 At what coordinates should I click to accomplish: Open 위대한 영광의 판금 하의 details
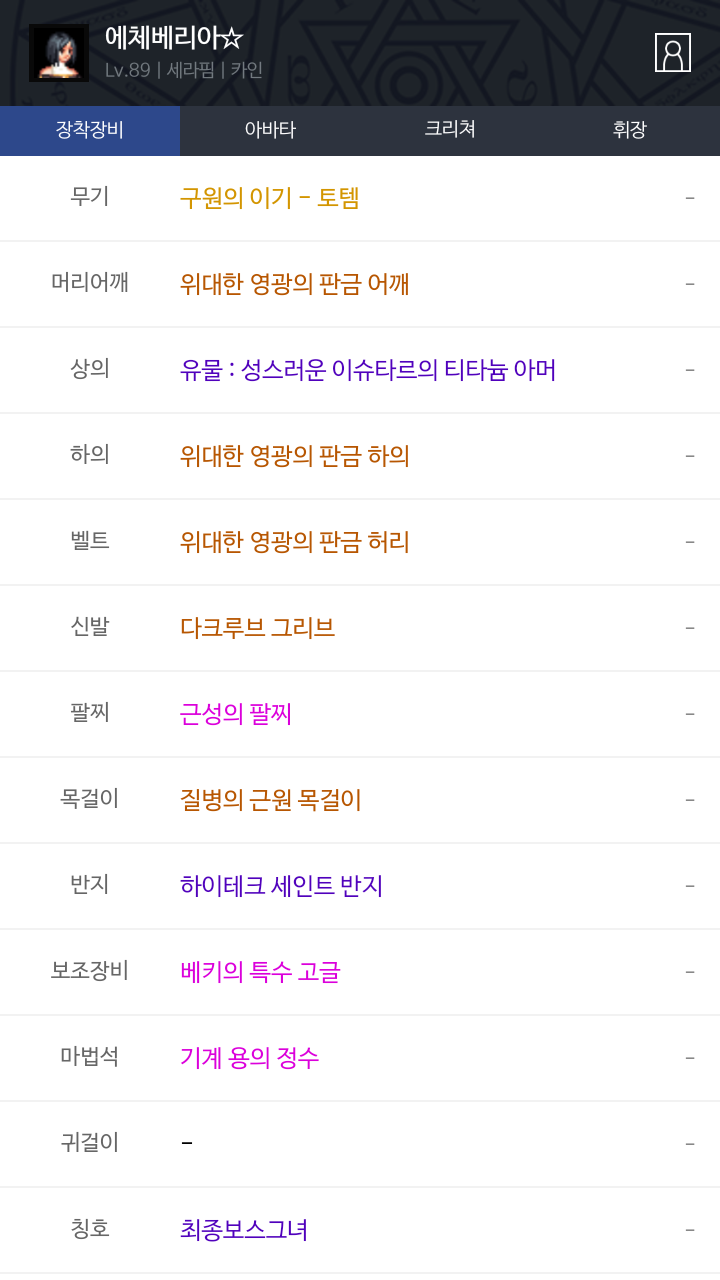pyautogui.click(x=294, y=456)
